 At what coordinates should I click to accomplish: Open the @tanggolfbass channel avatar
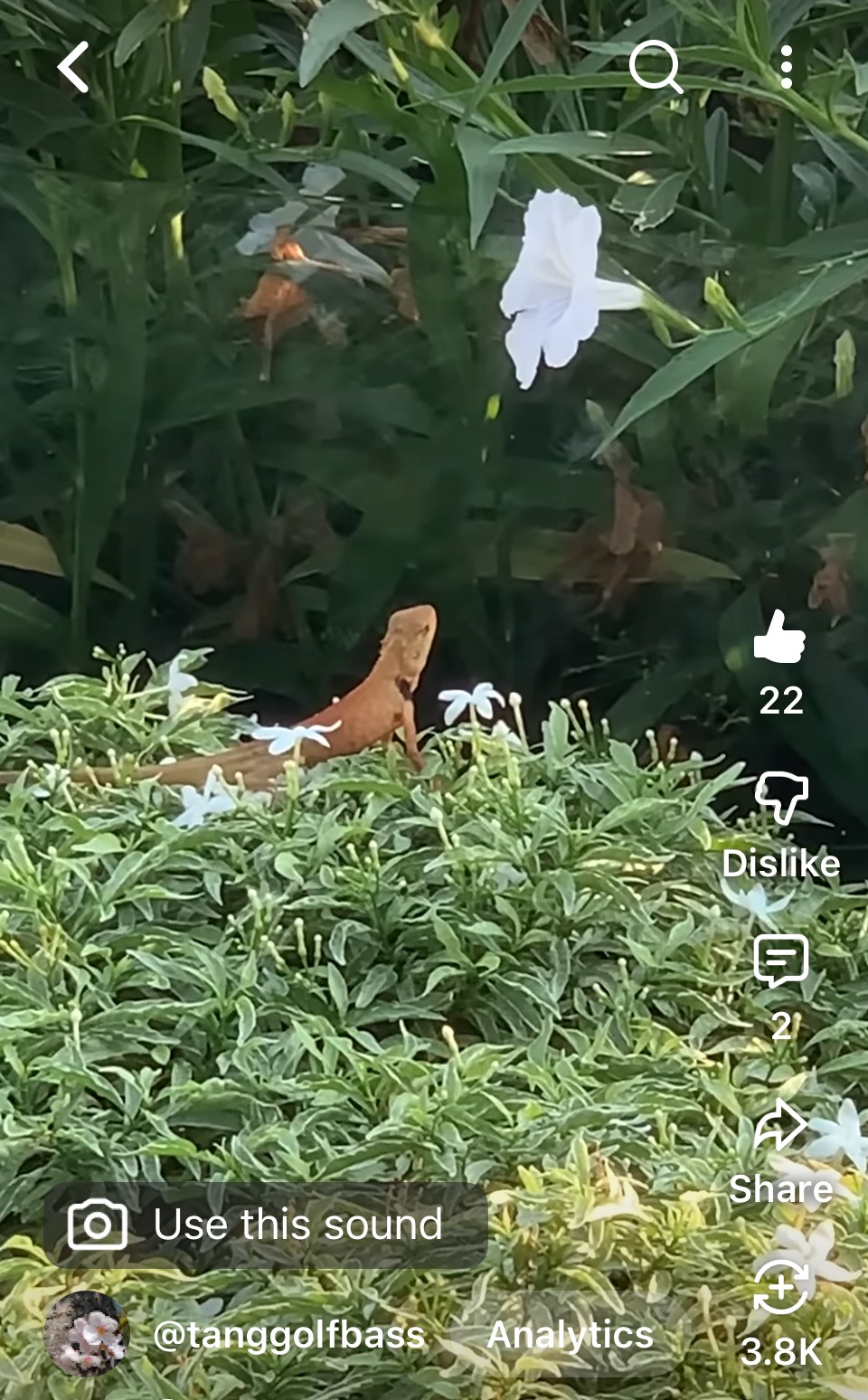(x=87, y=1334)
